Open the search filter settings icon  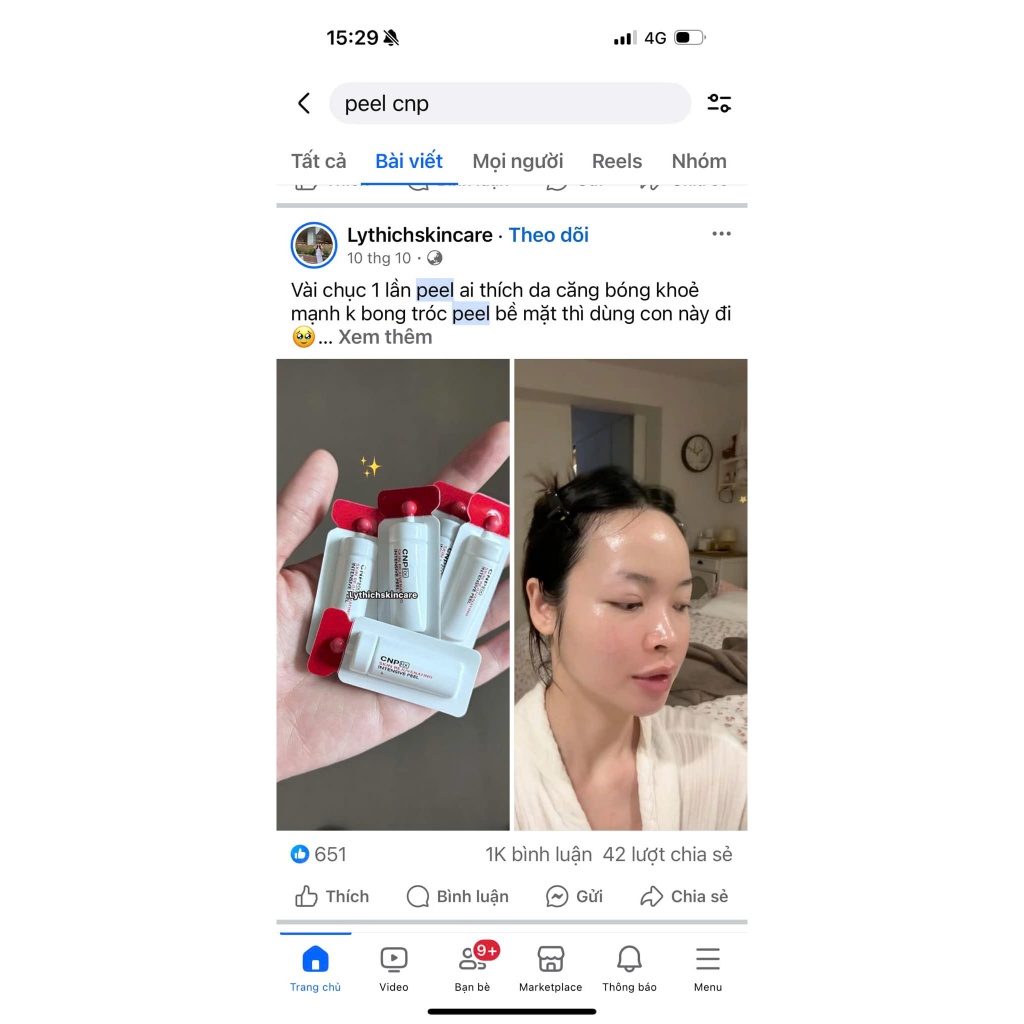pos(719,103)
